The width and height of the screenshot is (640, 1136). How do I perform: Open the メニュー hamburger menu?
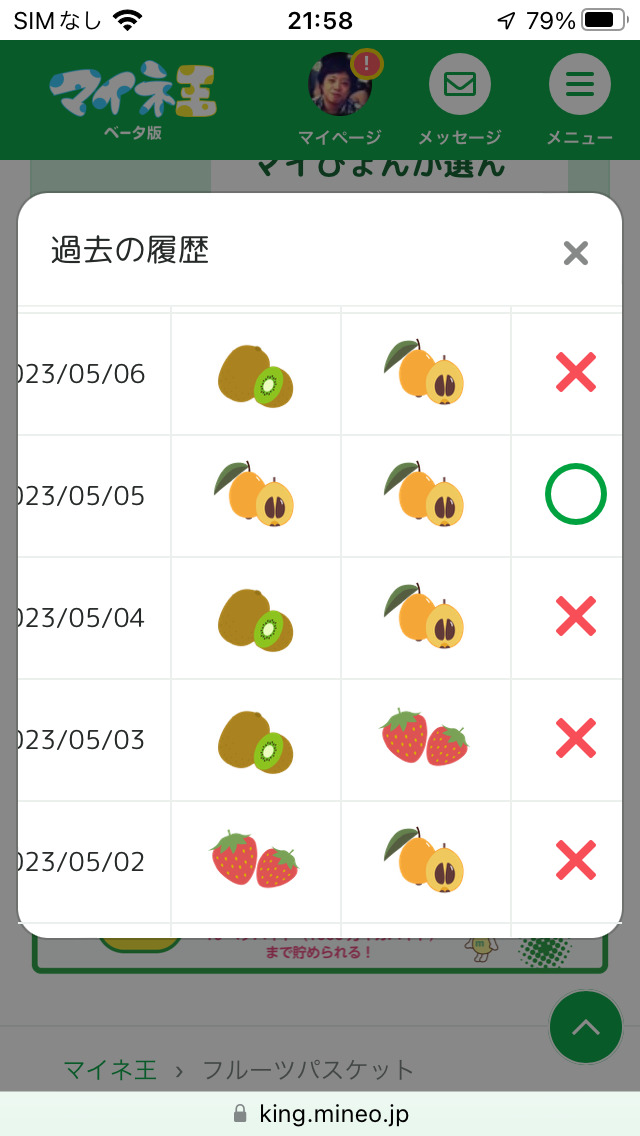coord(579,86)
